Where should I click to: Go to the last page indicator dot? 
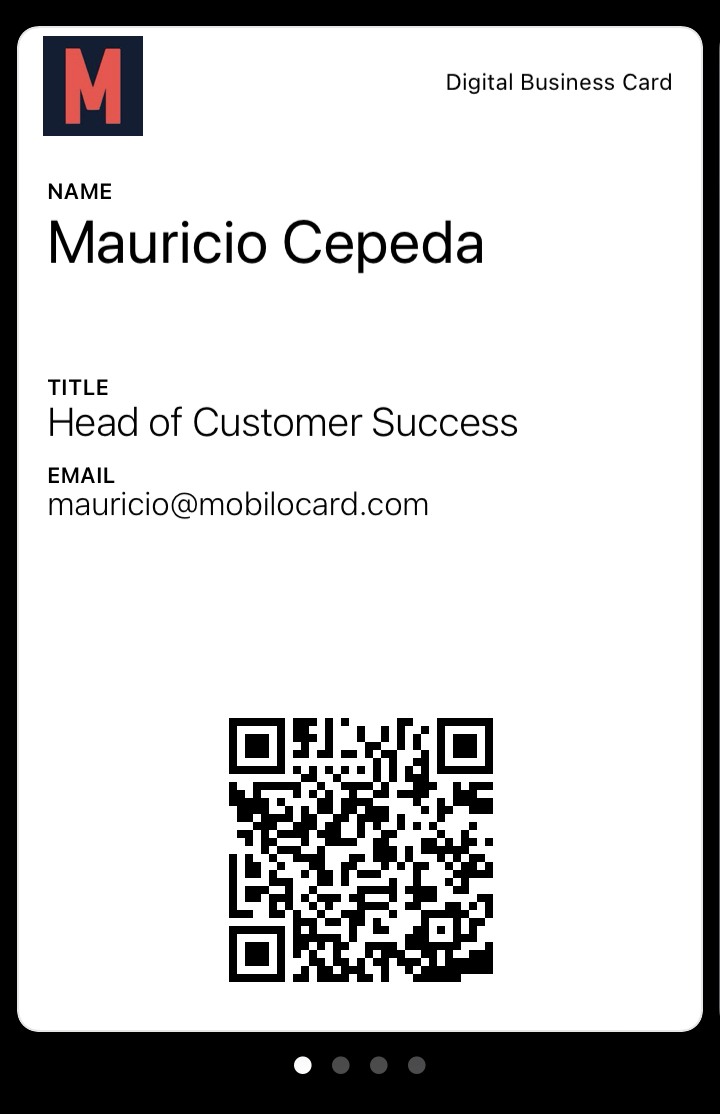click(x=417, y=1065)
